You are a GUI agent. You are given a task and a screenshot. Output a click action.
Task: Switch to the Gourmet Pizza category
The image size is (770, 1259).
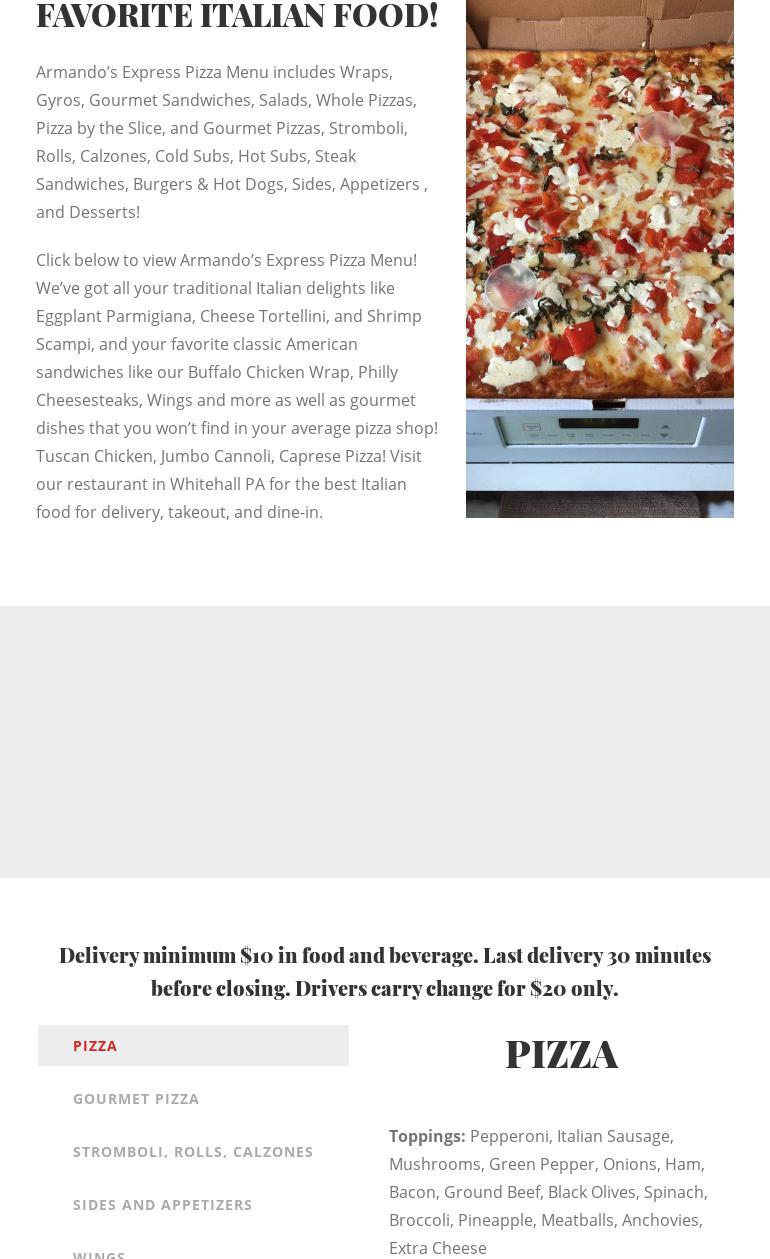point(193,1098)
